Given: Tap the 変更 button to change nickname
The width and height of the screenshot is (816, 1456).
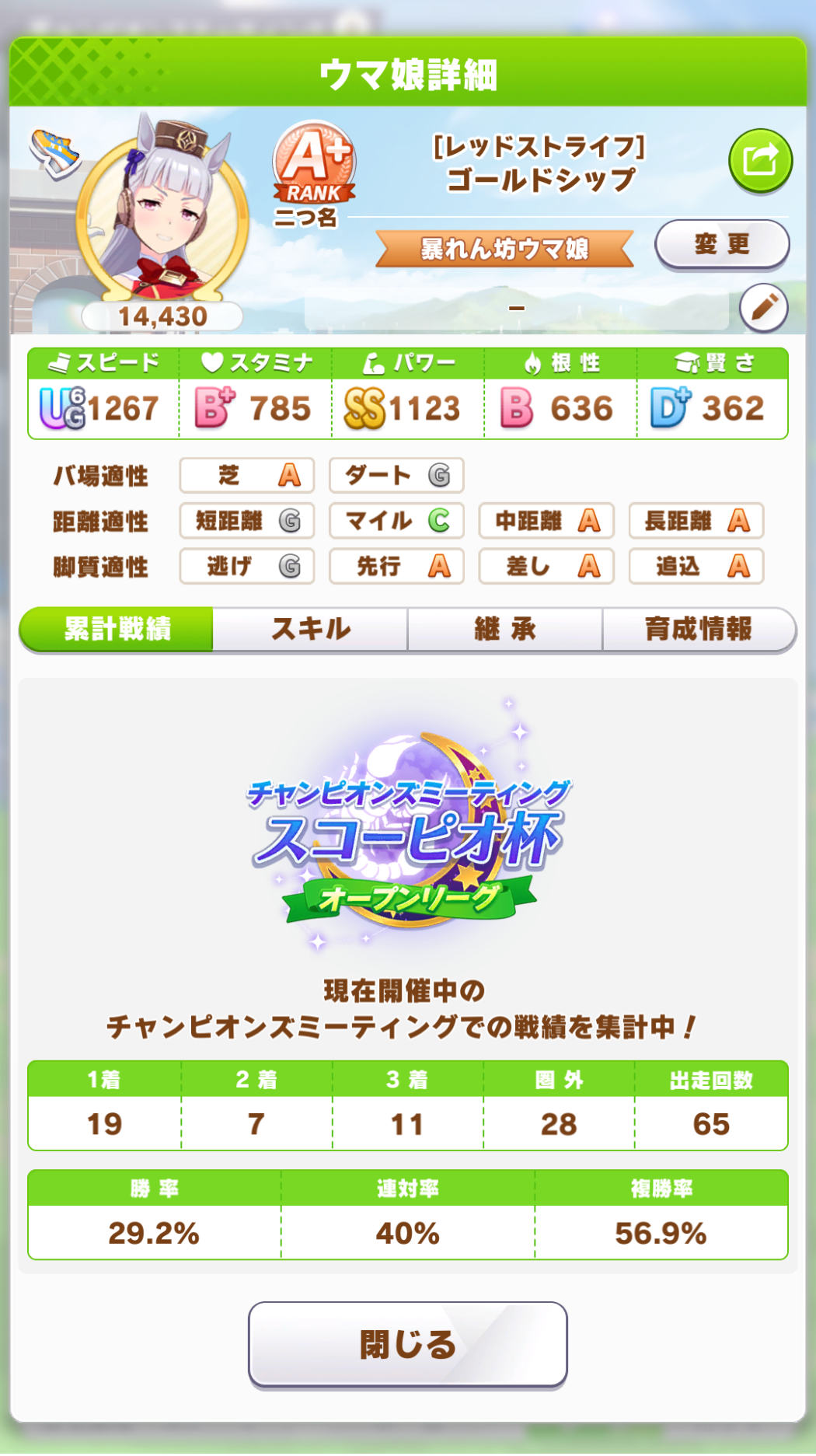Looking at the screenshot, I should point(722,244).
